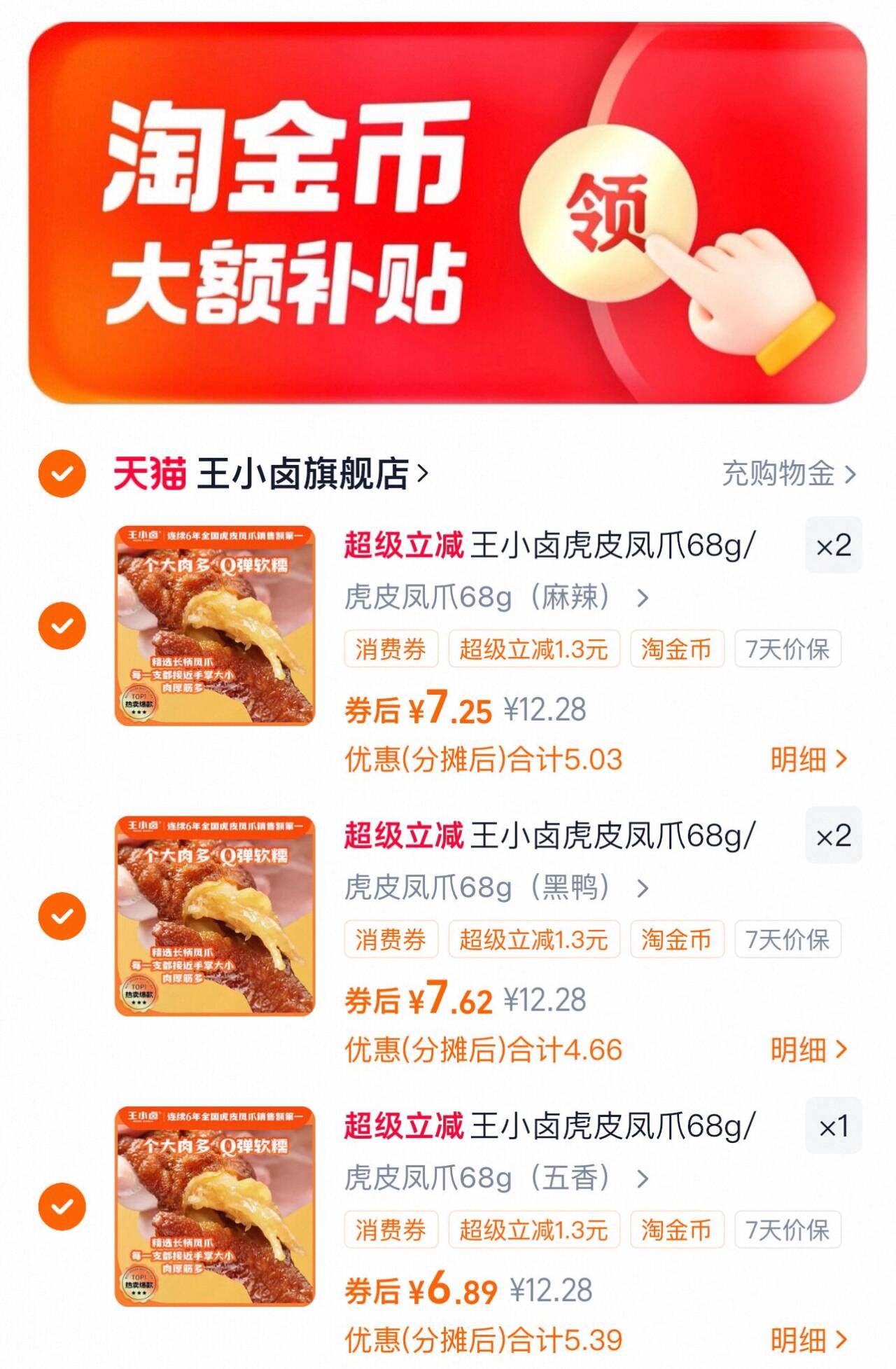View 明细 for the 4.66 discount
Image resolution: width=896 pixels, height=1369 pixels.
pyautogui.click(x=808, y=1050)
